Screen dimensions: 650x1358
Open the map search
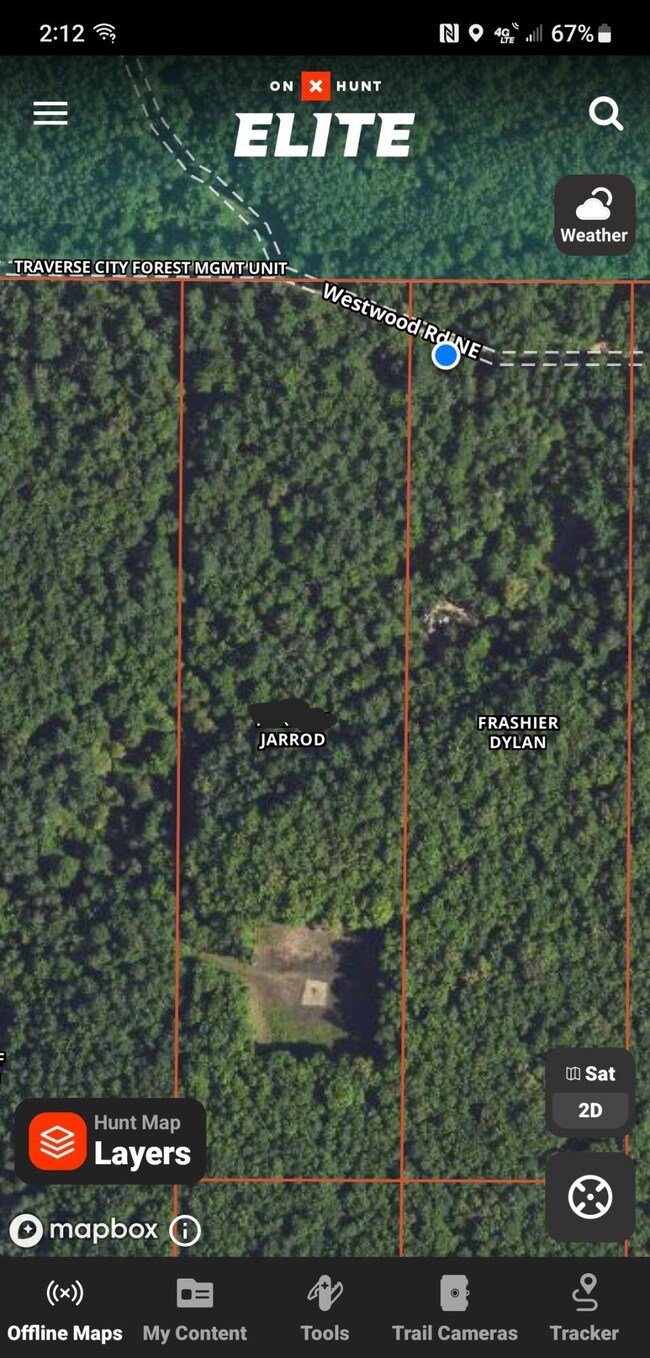(x=605, y=114)
